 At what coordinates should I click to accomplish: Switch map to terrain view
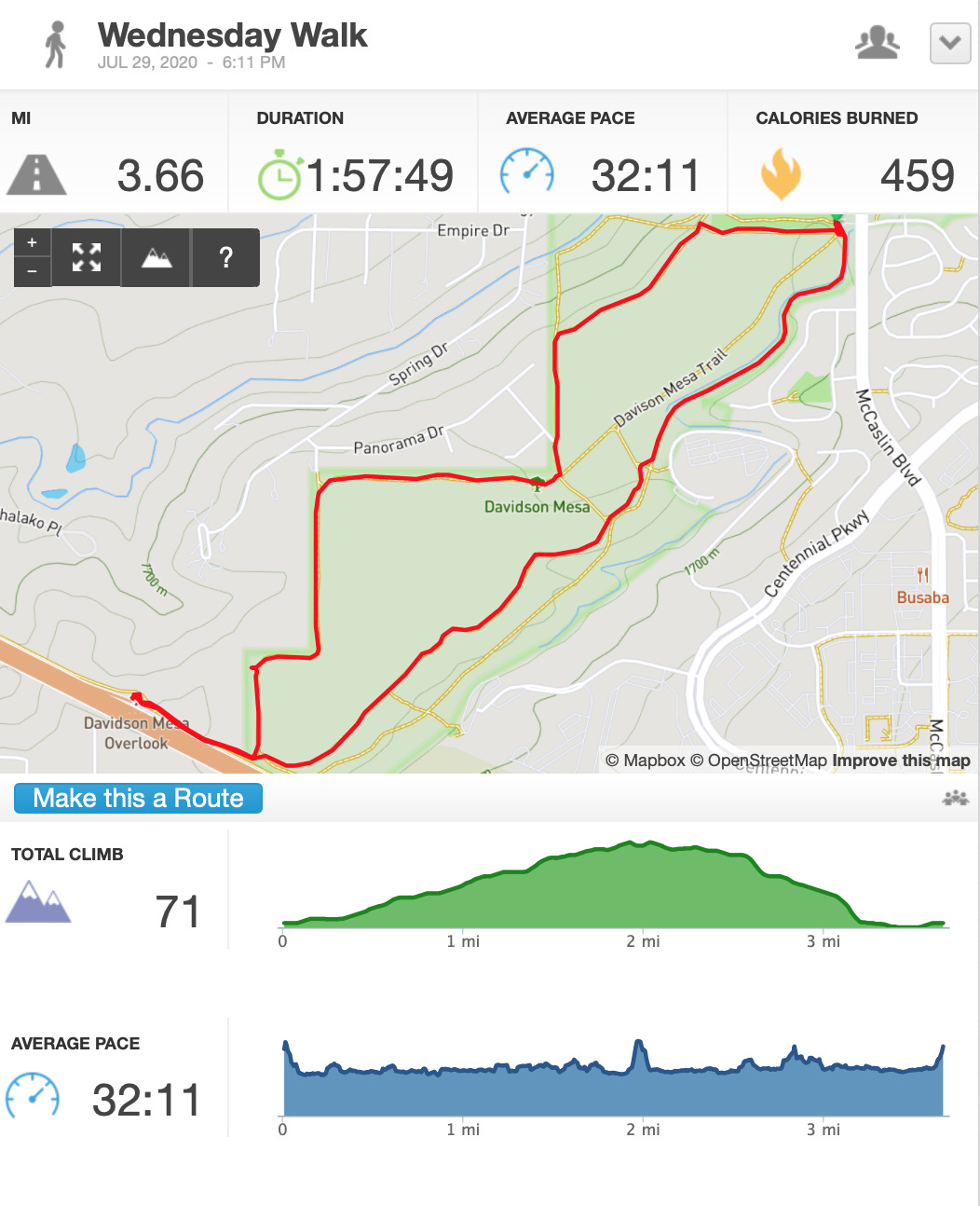click(157, 257)
